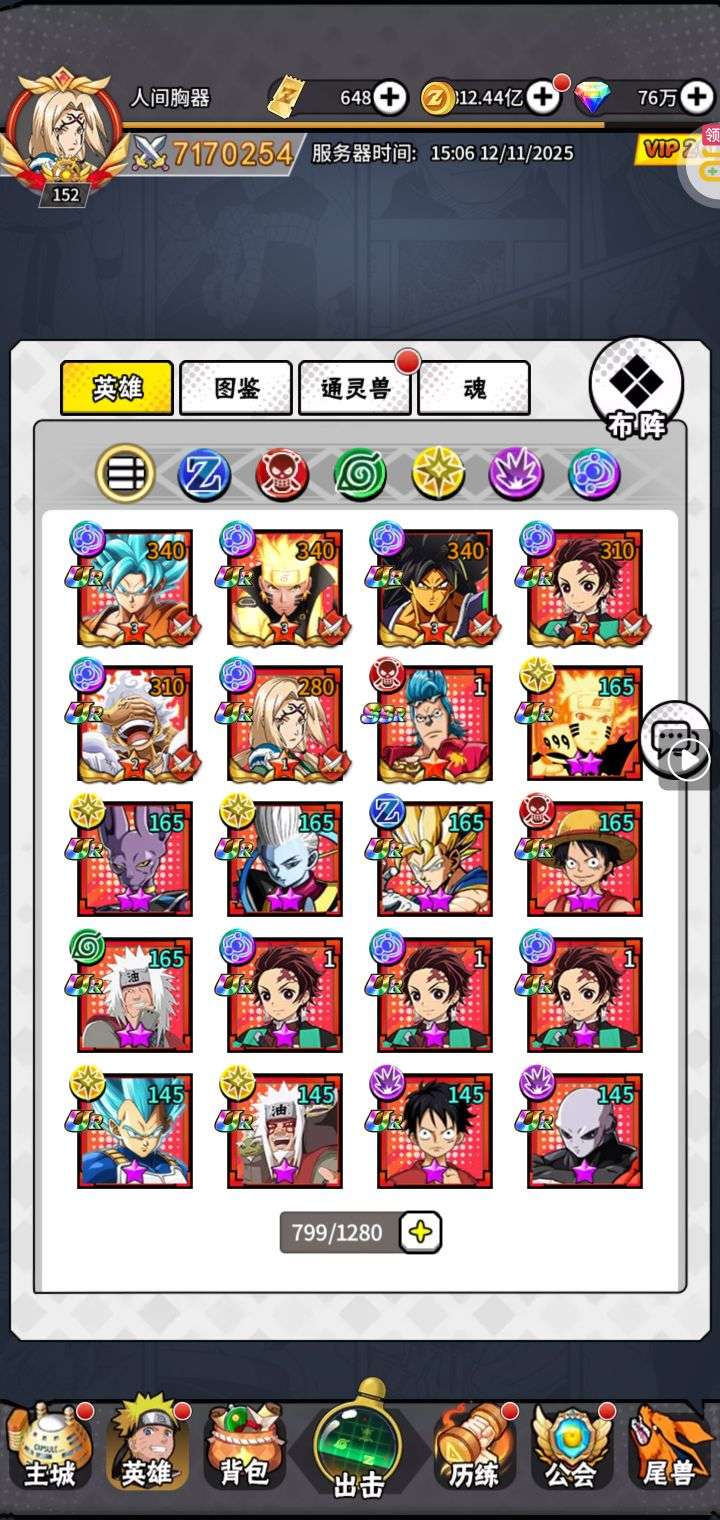Open the chat bubble

tap(668, 738)
